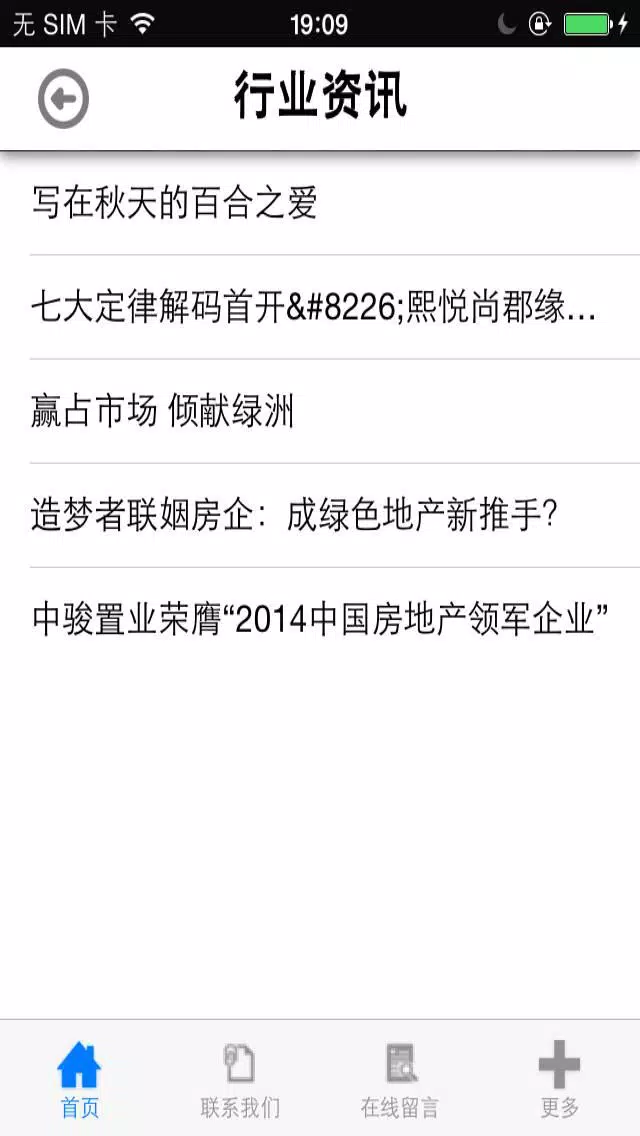
Task: Open the article about 中骏置业荣膺
Action: coord(320,620)
